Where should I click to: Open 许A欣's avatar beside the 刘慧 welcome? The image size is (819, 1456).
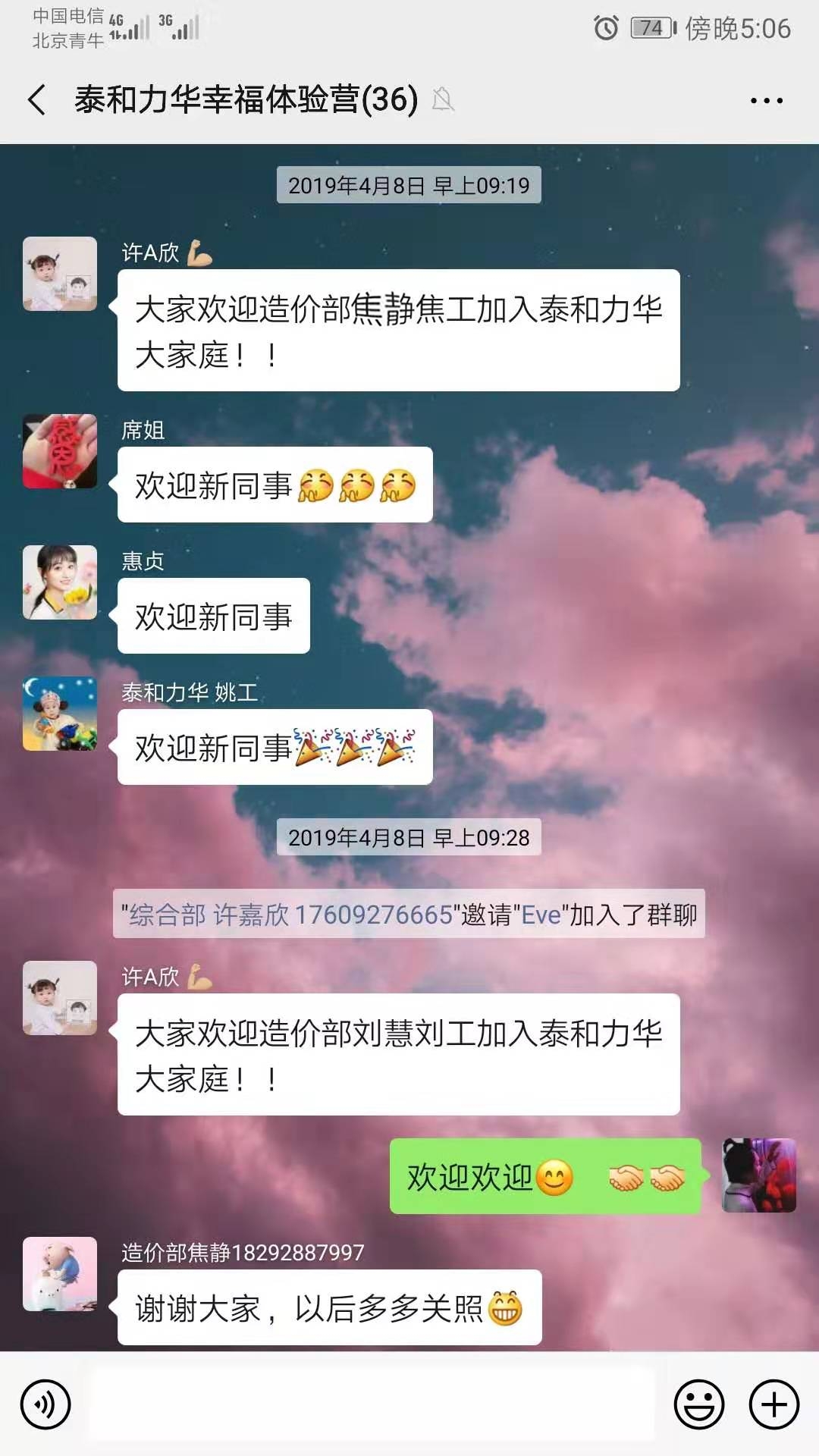(x=60, y=998)
